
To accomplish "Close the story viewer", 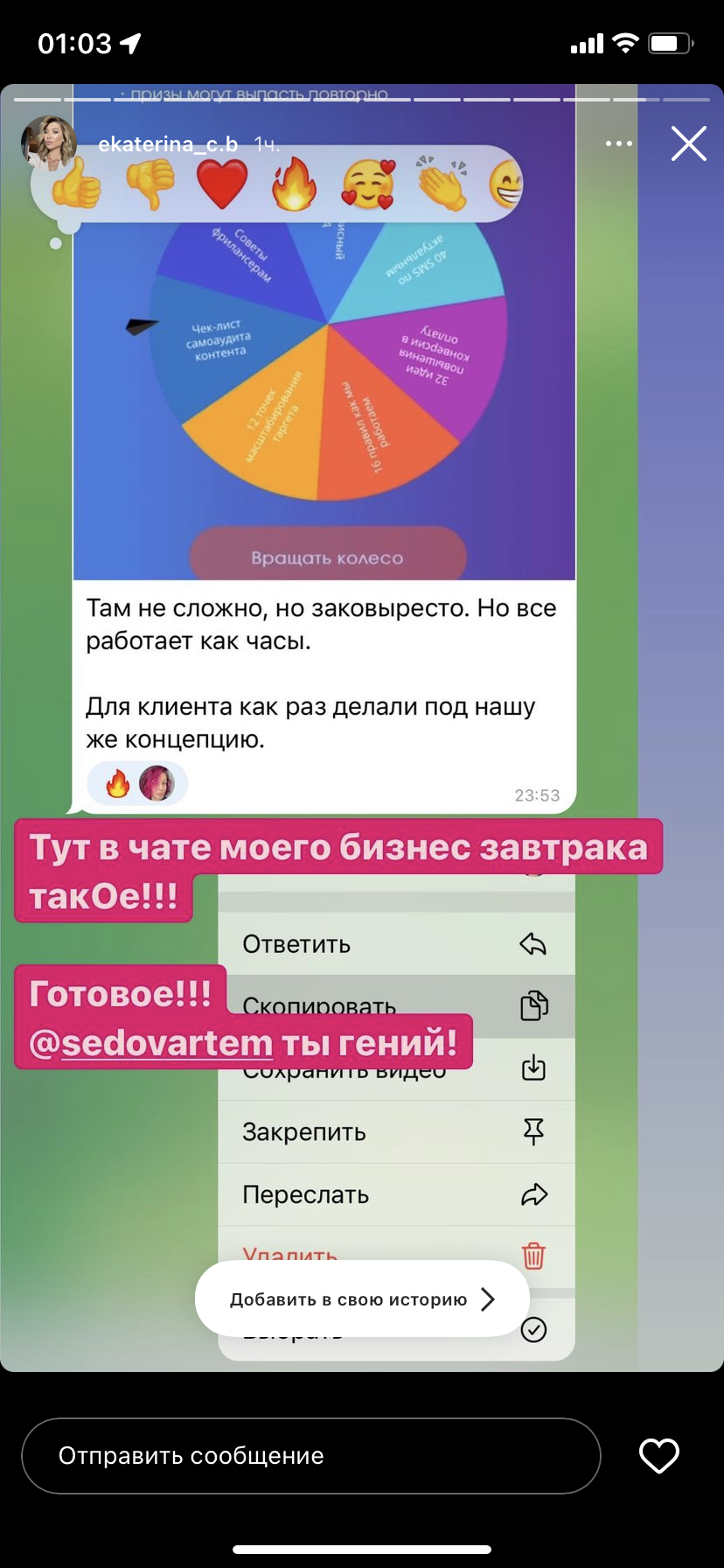I will (x=688, y=143).
